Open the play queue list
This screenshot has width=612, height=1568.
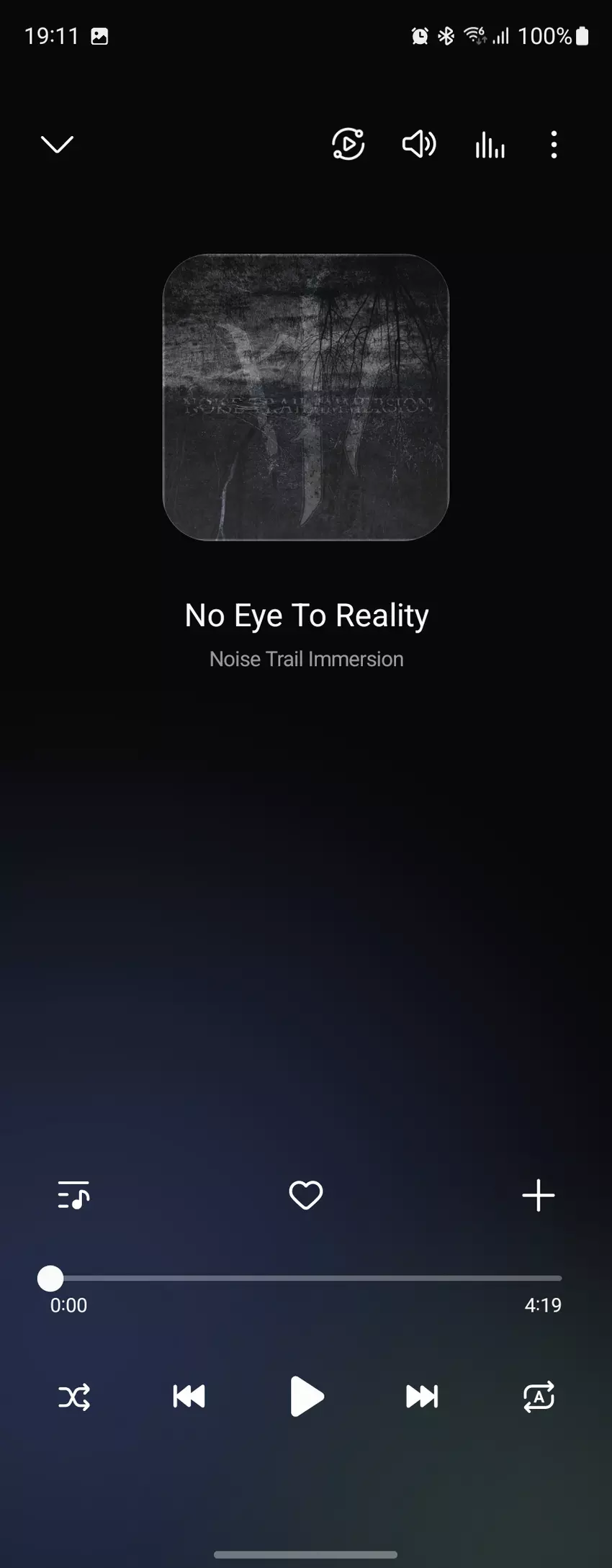73,1196
